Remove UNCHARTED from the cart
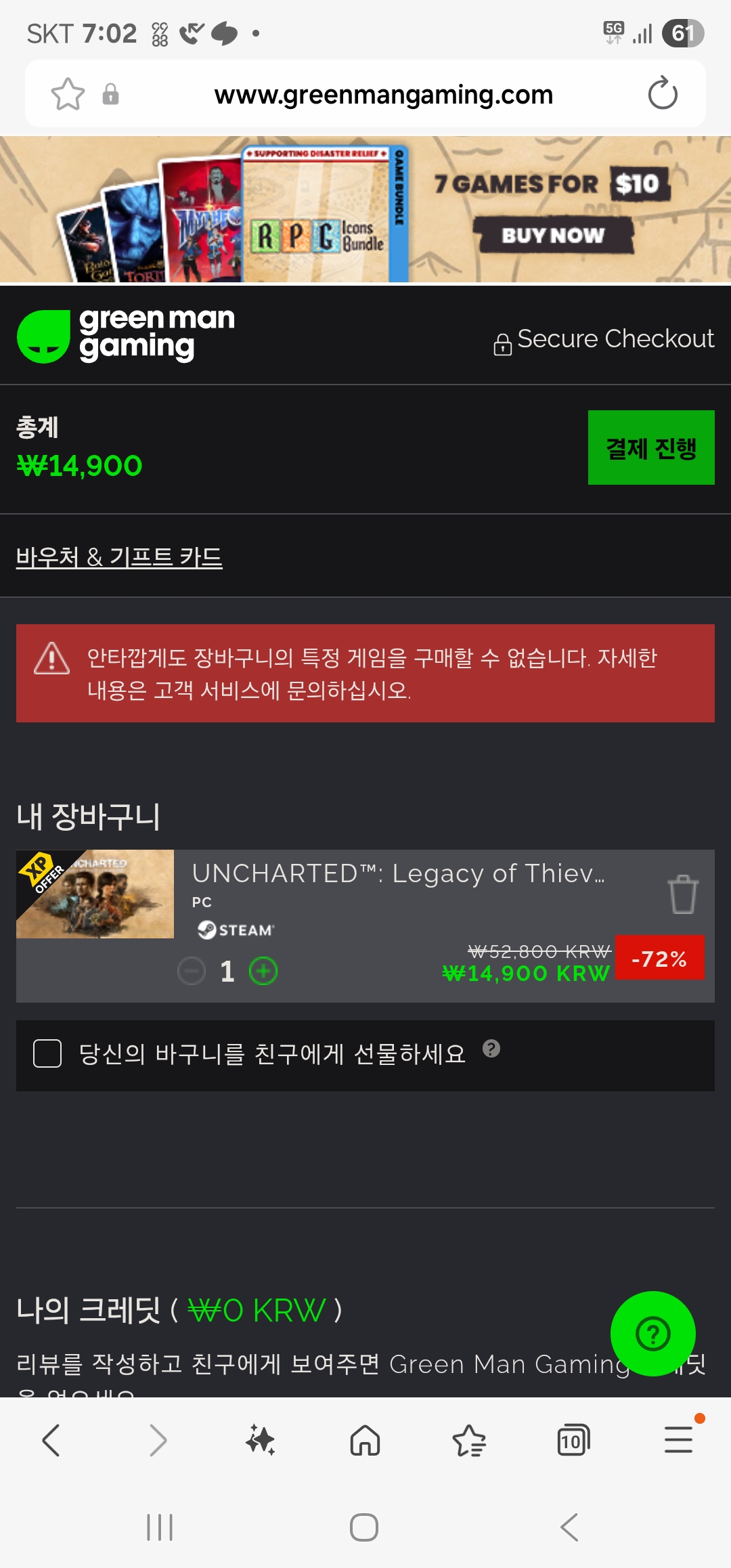Screen dimensions: 731x1568 pyautogui.click(x=682, y=894)
